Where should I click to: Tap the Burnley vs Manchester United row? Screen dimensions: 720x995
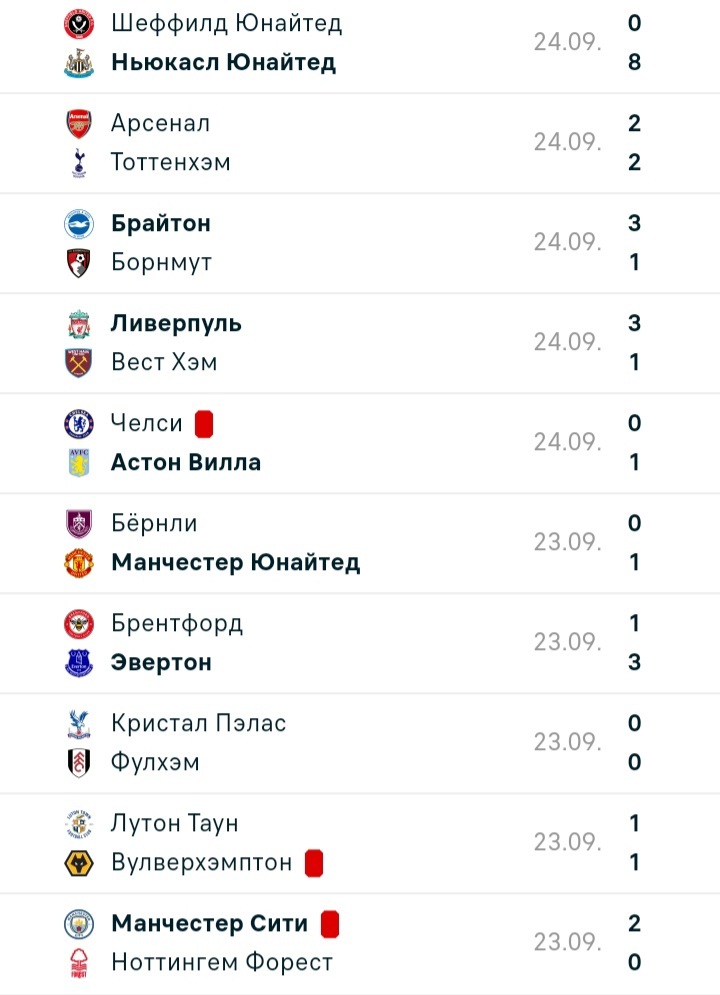point(360,543)
